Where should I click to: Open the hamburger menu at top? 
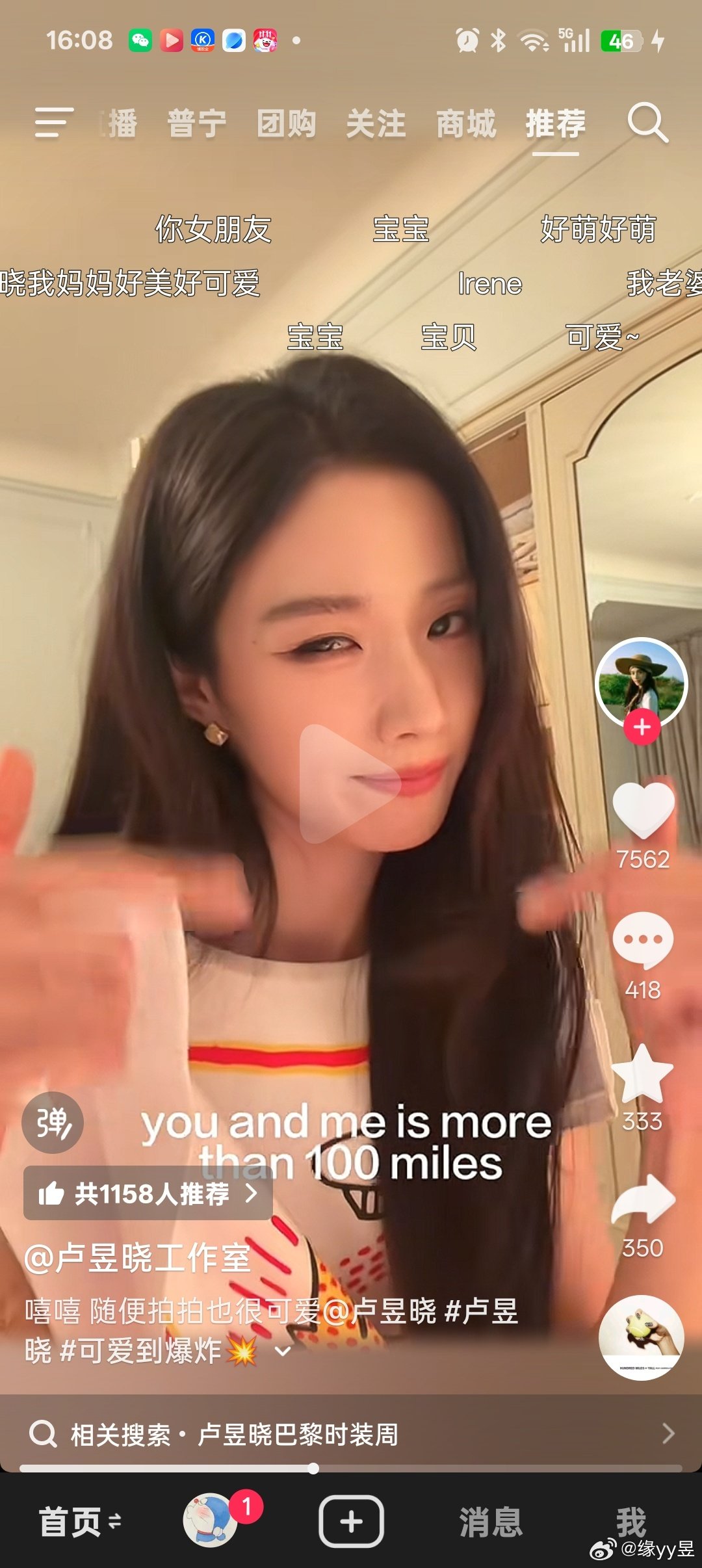tap(54, 122)
